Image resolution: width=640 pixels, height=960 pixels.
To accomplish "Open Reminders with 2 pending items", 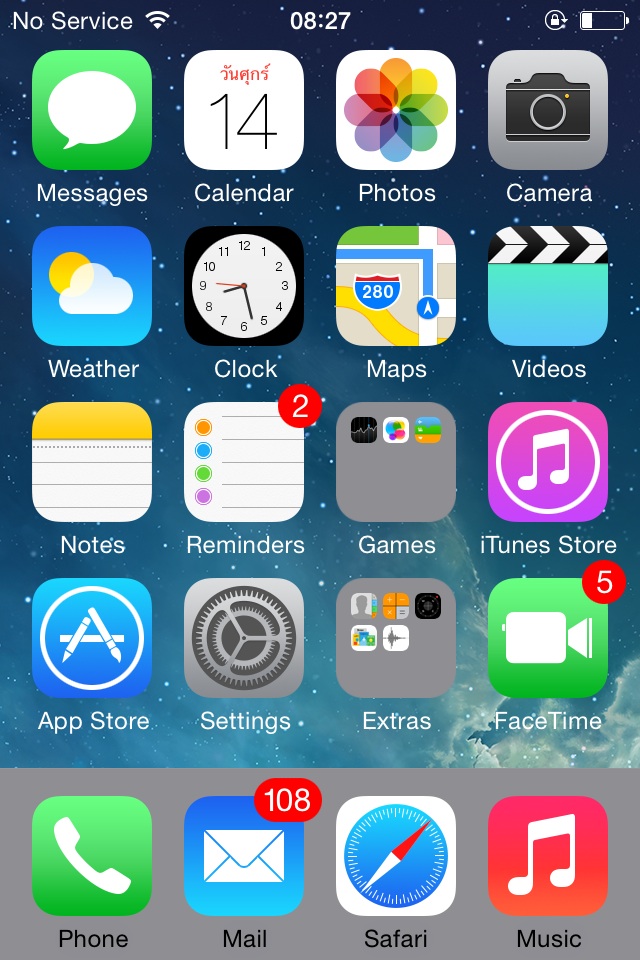I will click(244, 462).
